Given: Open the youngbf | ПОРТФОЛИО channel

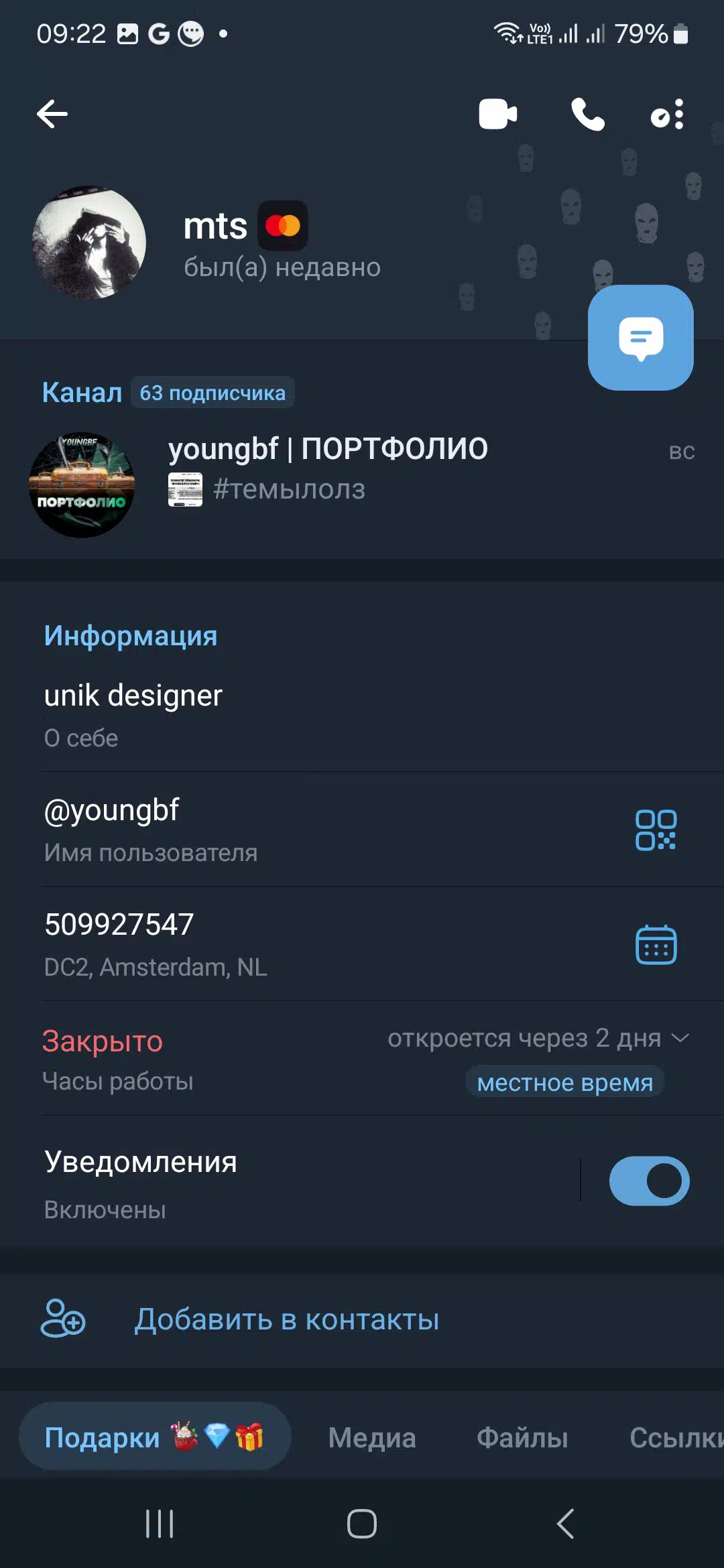Looking at the screenshot, I should 362,484.
